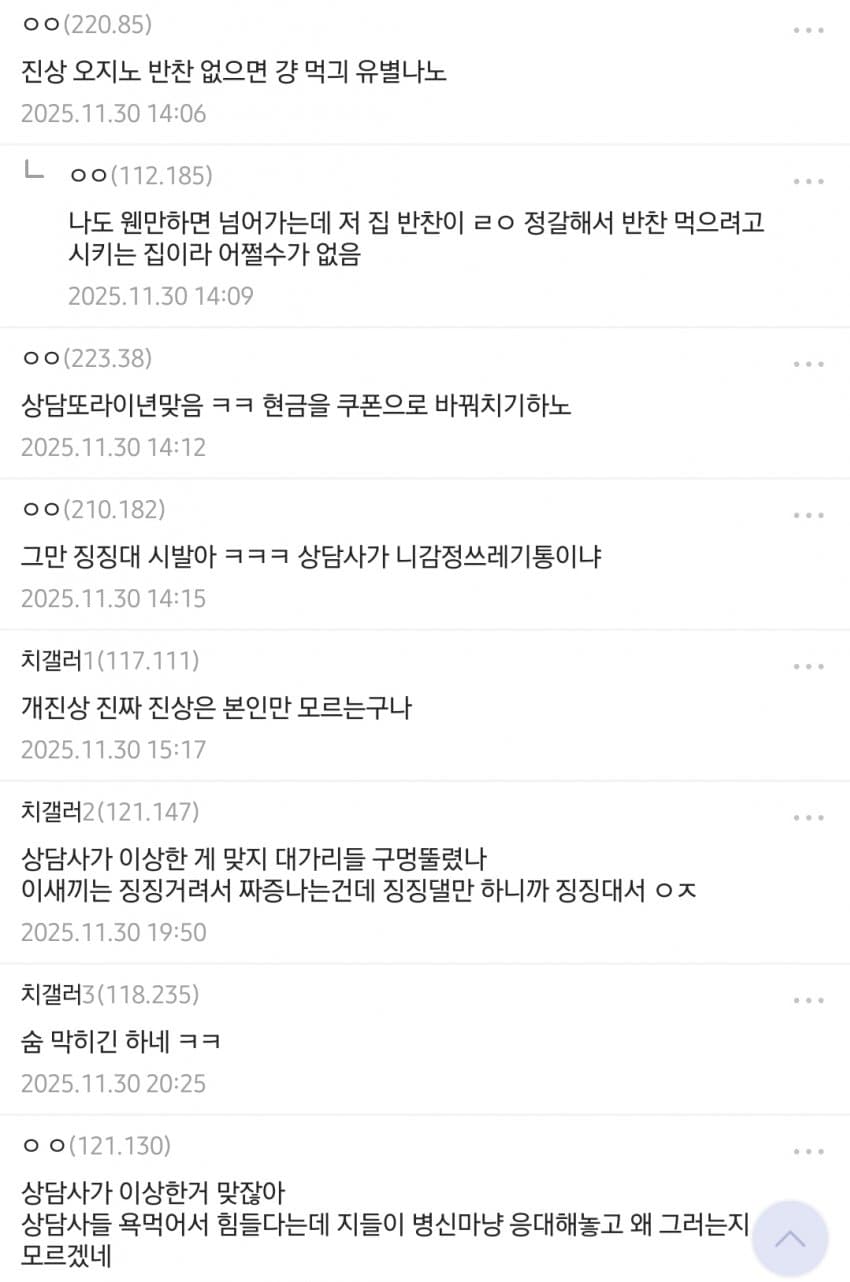Show options for ㅇㅇ(210.182) comment
The height and width of the screenshot is (1282, 850).
(x=808, y=515)
